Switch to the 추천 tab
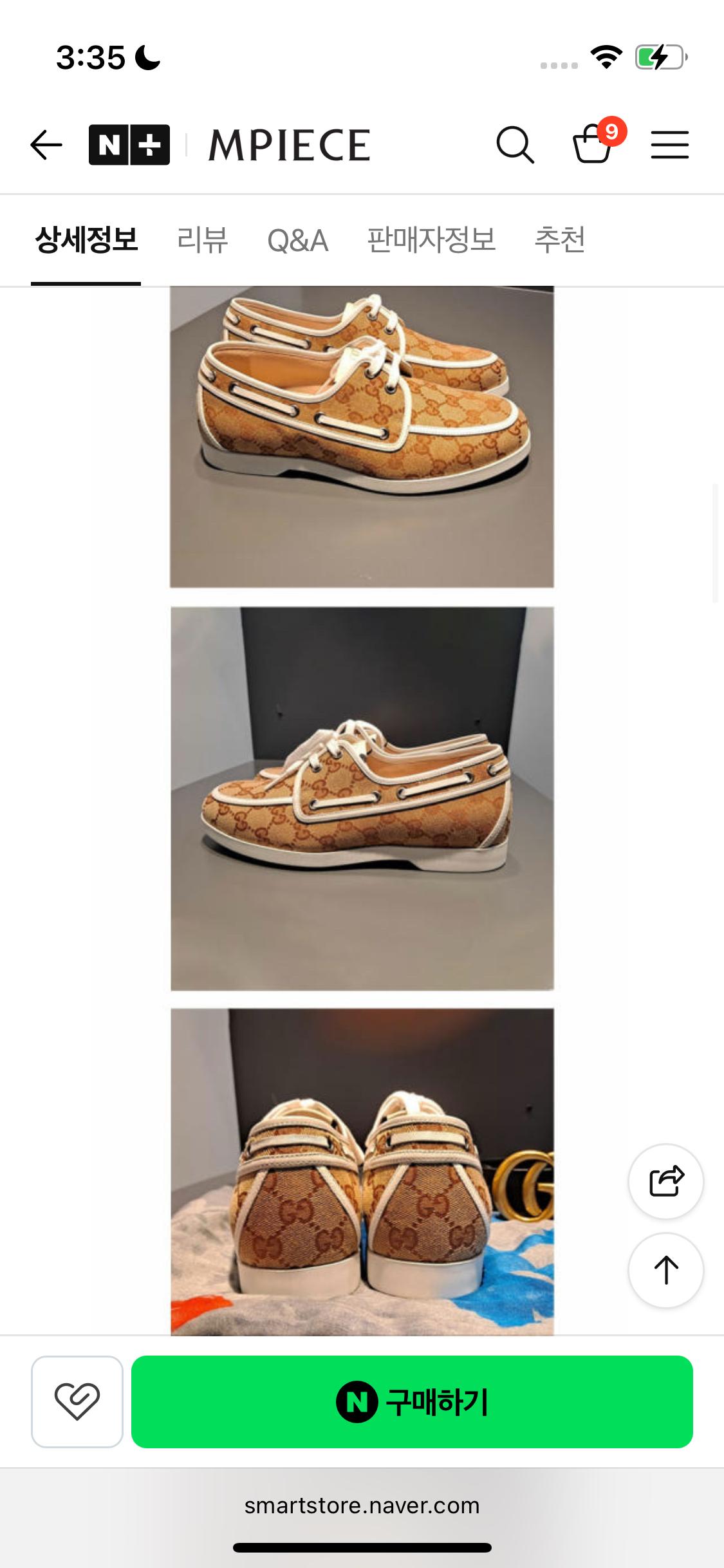This screenshot has height=1568, width=724. tap(560, 240)
